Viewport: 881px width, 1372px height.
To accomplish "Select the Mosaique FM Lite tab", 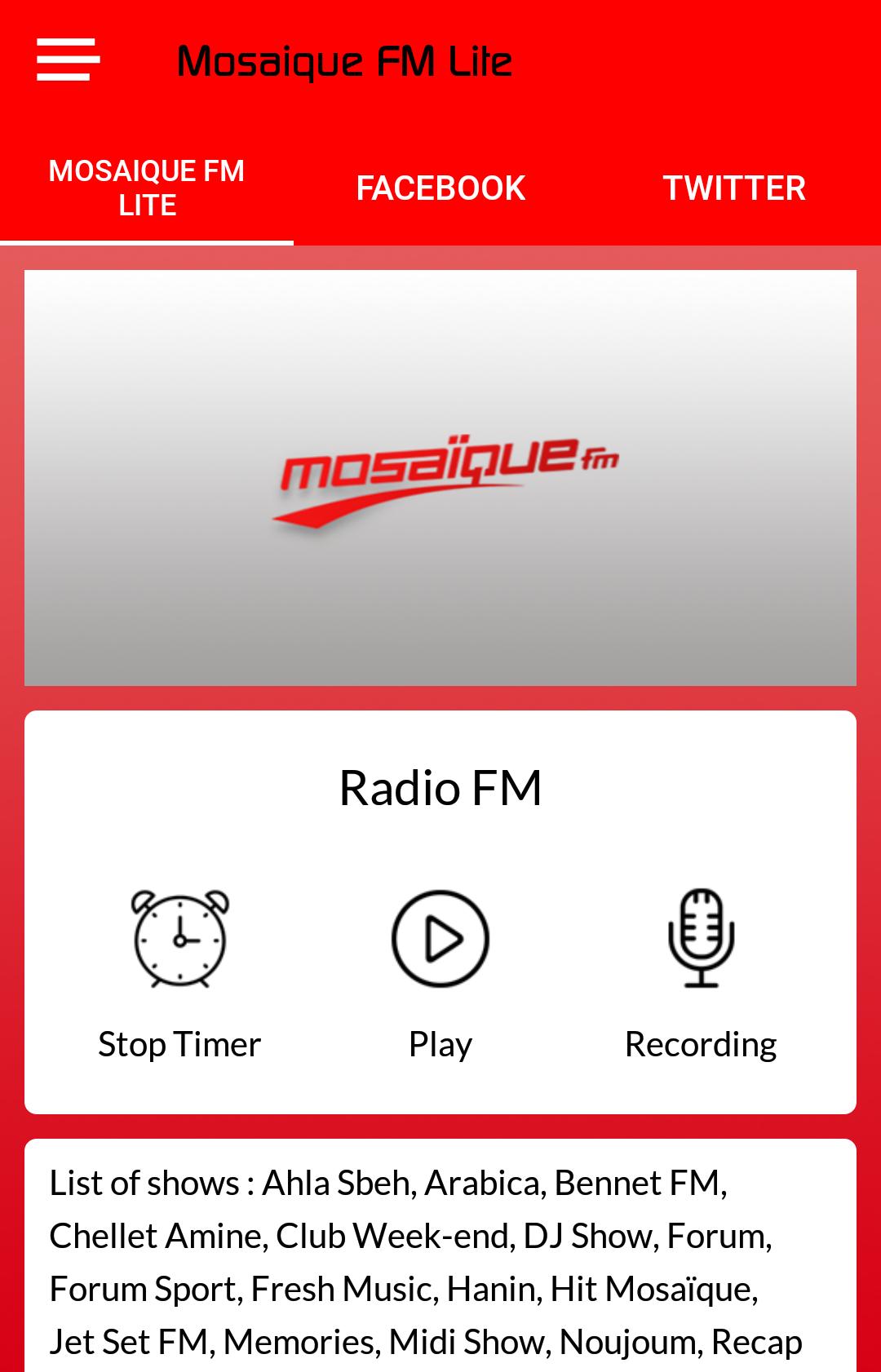I will (x=147, y=188).
